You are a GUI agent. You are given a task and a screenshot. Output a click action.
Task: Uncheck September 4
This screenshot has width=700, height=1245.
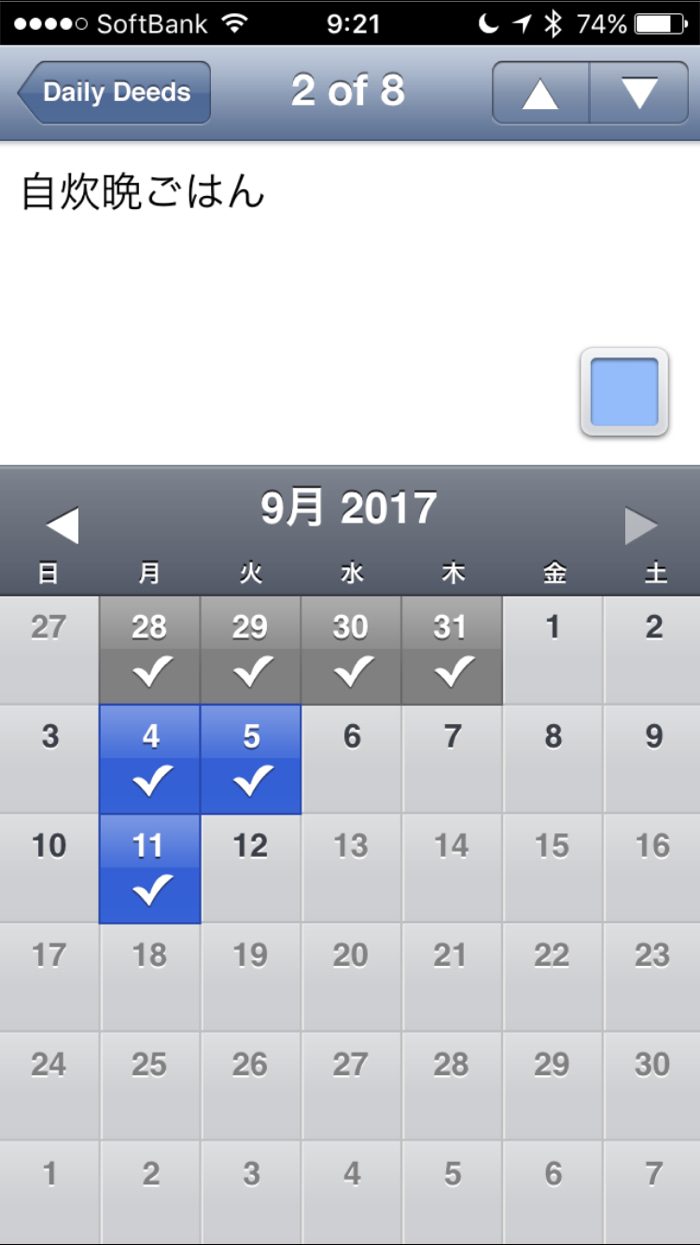pyautogui.click(x=150, y=759)
